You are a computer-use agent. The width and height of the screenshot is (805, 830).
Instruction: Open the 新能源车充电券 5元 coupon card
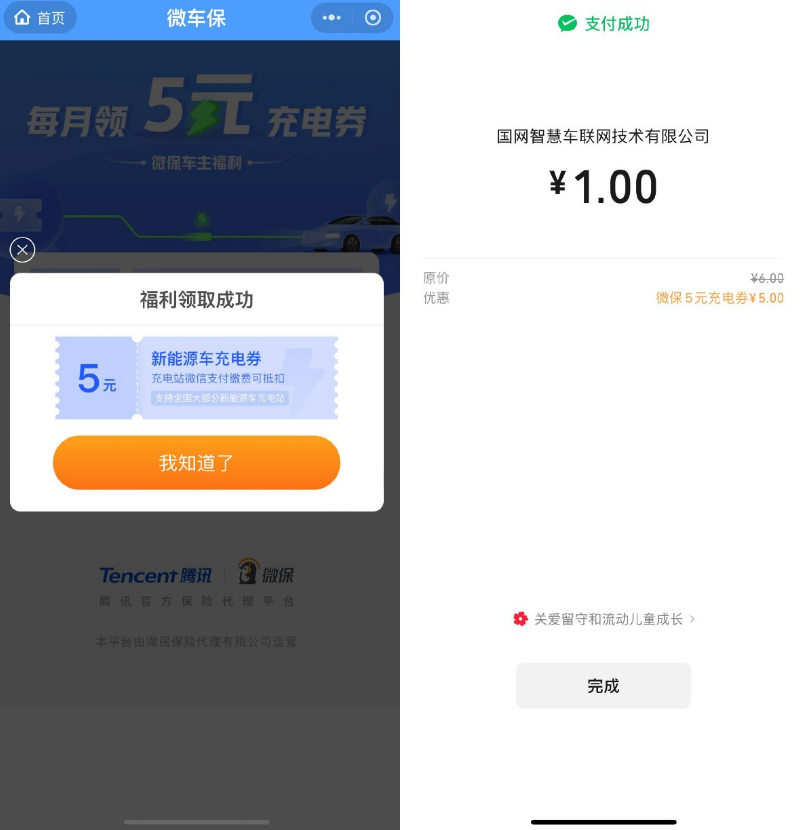point(196,378)
